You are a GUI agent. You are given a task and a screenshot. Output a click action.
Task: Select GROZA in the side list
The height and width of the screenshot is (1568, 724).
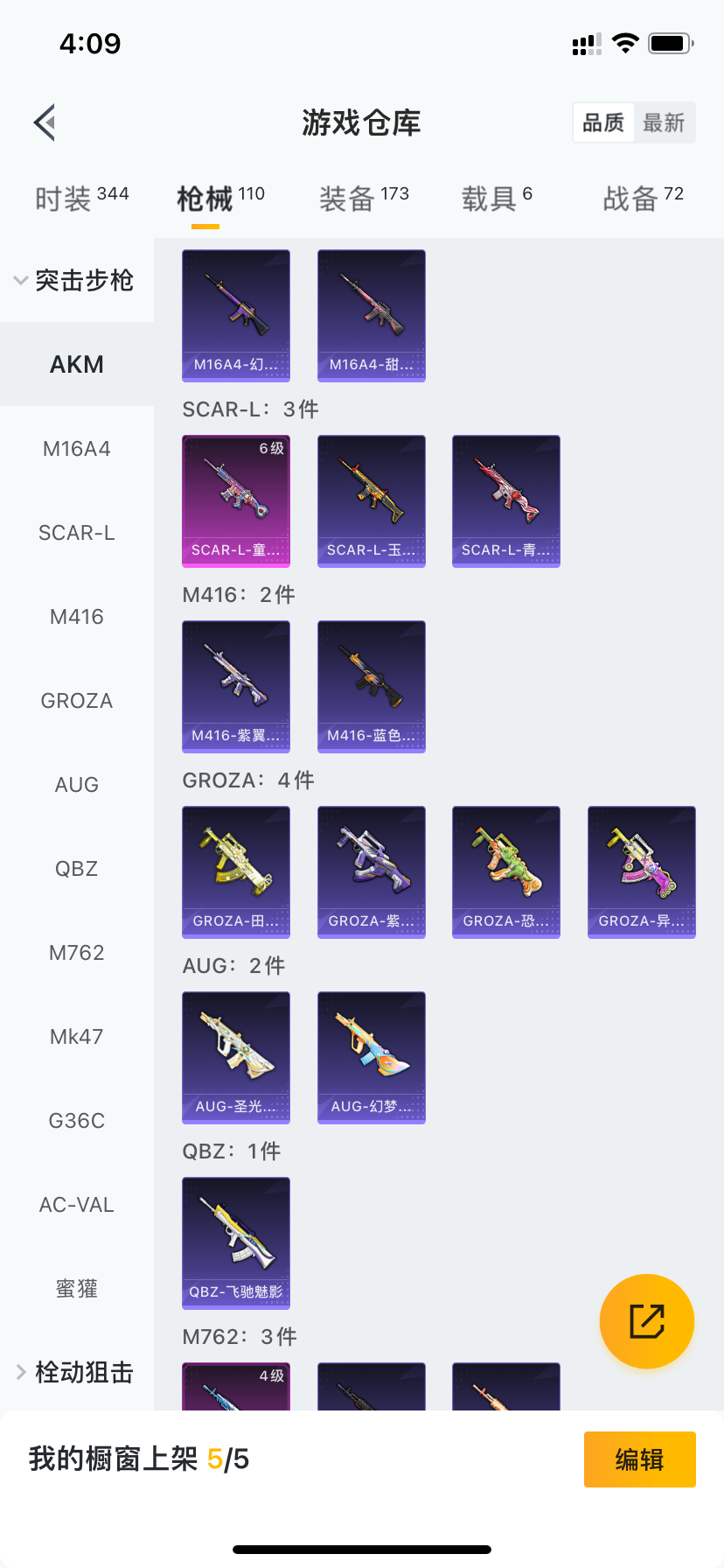tap(77, 701)
